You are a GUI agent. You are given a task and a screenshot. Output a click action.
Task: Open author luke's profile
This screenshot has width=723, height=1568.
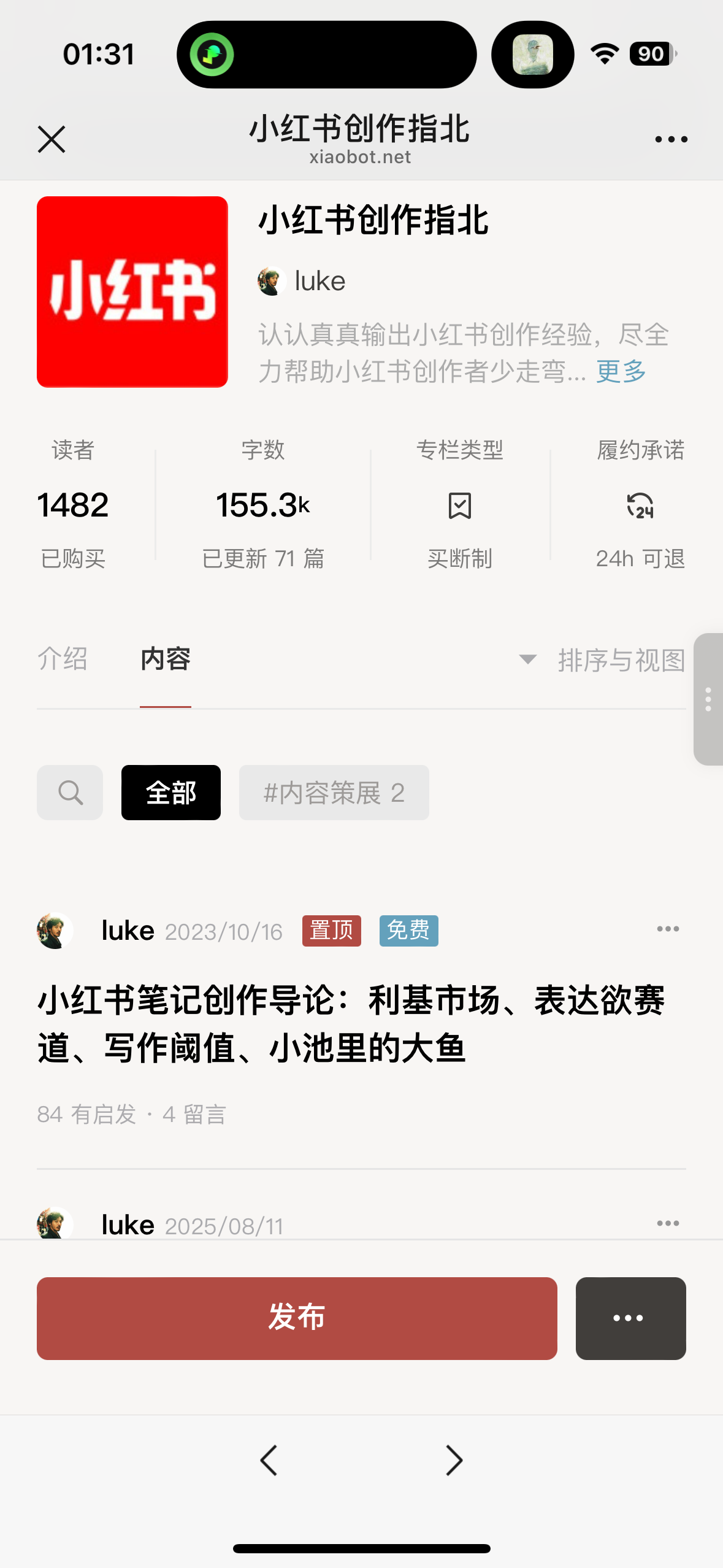pos(302,282)
